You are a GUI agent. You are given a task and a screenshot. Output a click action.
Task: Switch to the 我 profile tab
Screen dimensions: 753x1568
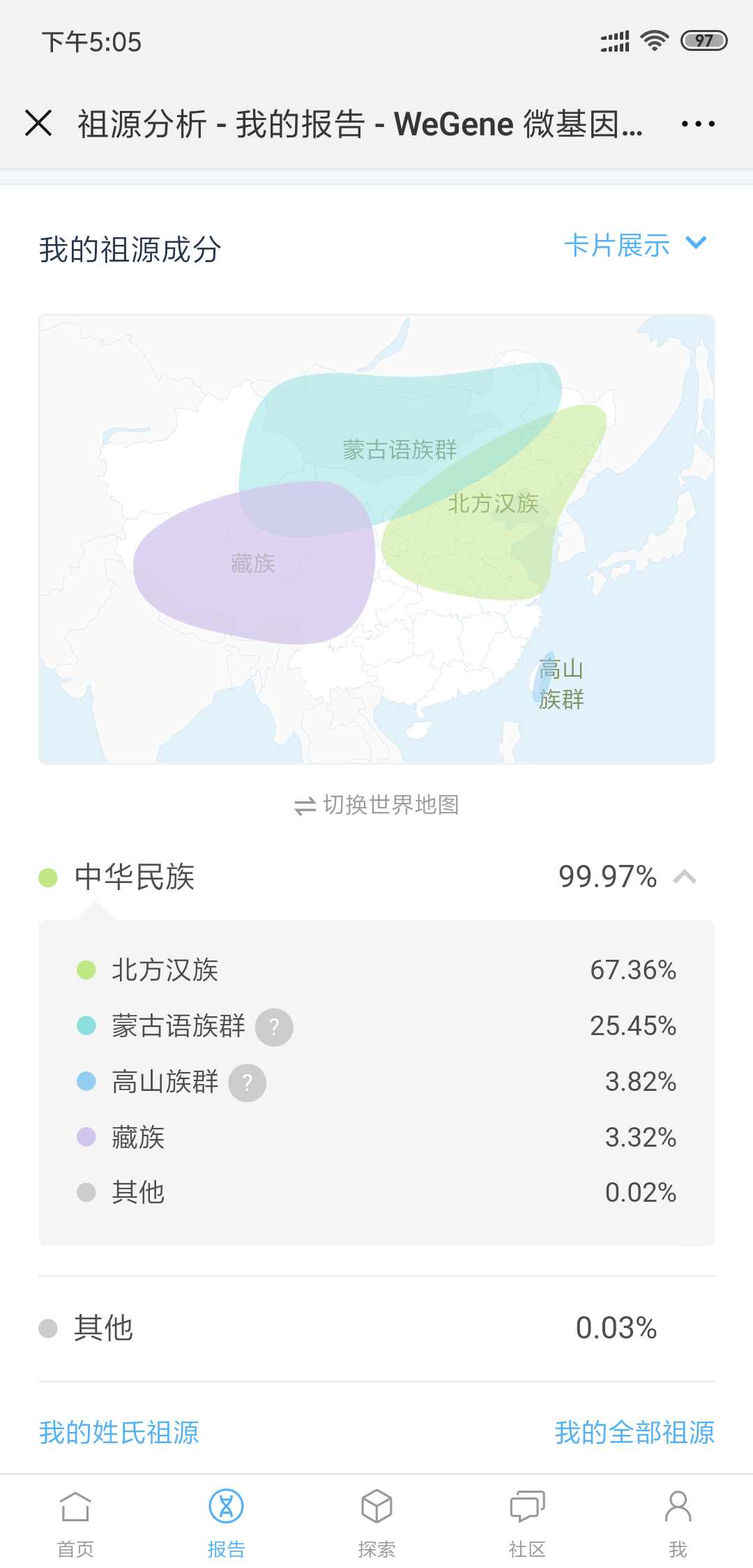[678, 1523]
